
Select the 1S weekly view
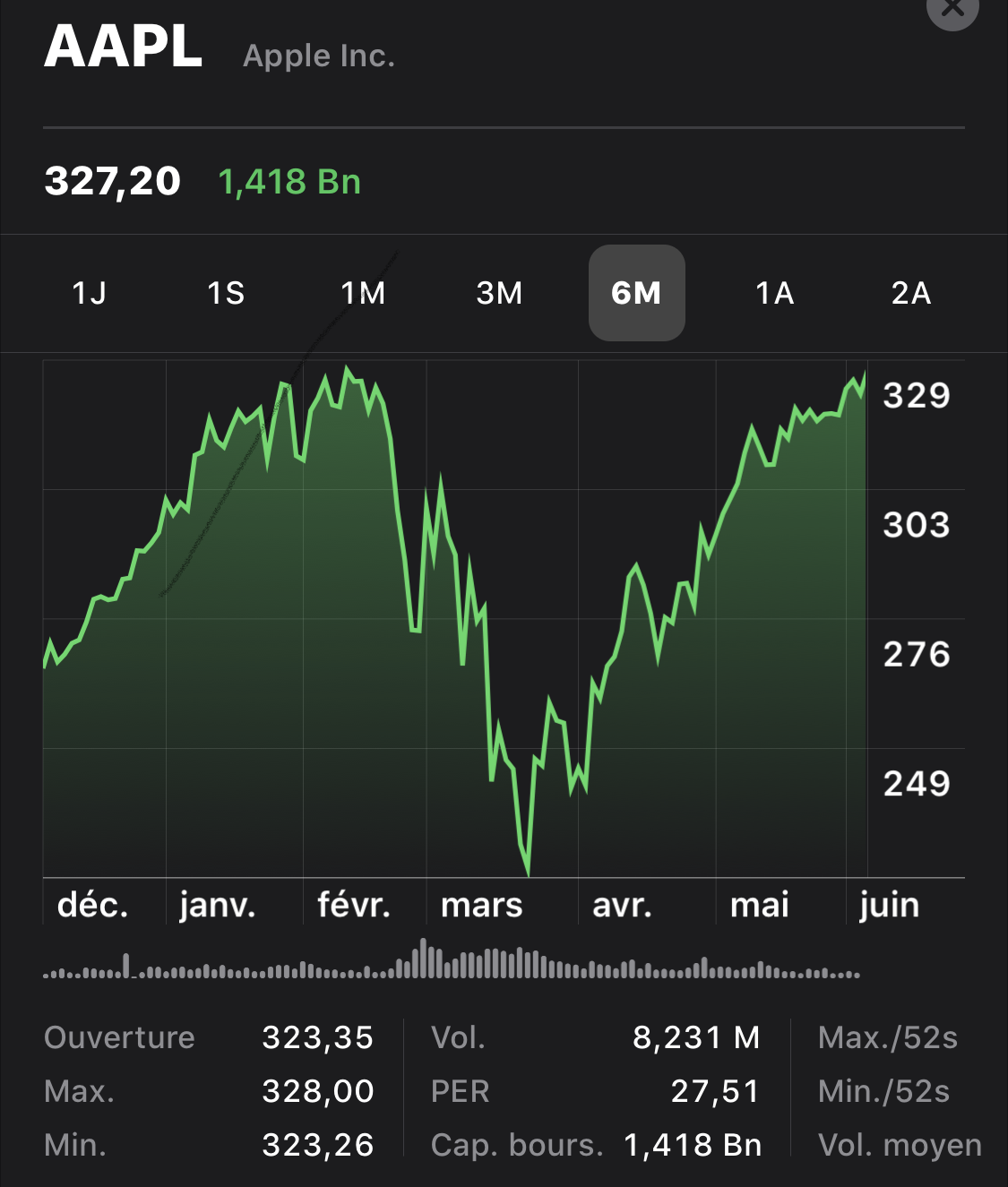226,293
